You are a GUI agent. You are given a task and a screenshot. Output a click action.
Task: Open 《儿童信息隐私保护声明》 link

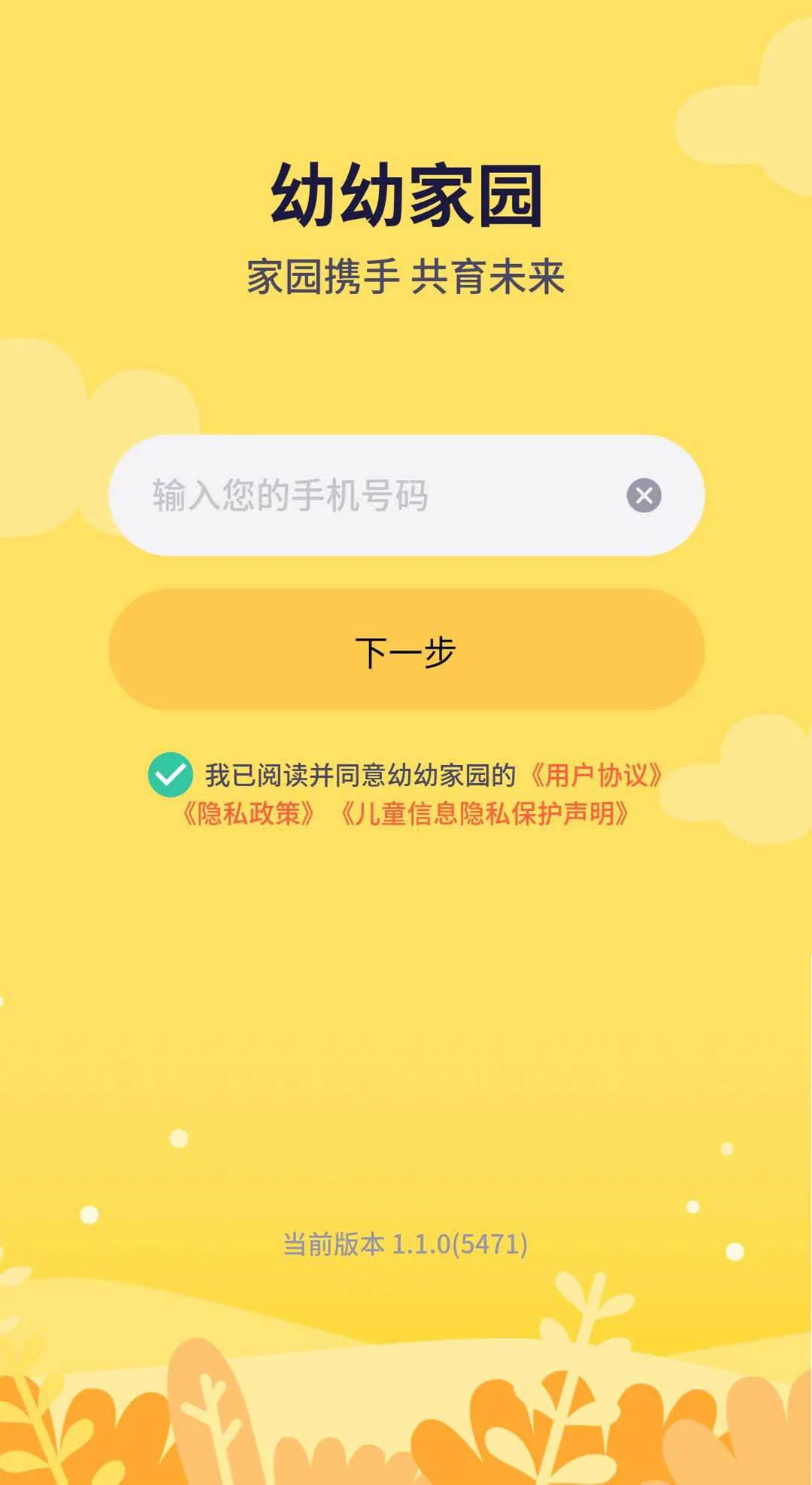[484, 813]
